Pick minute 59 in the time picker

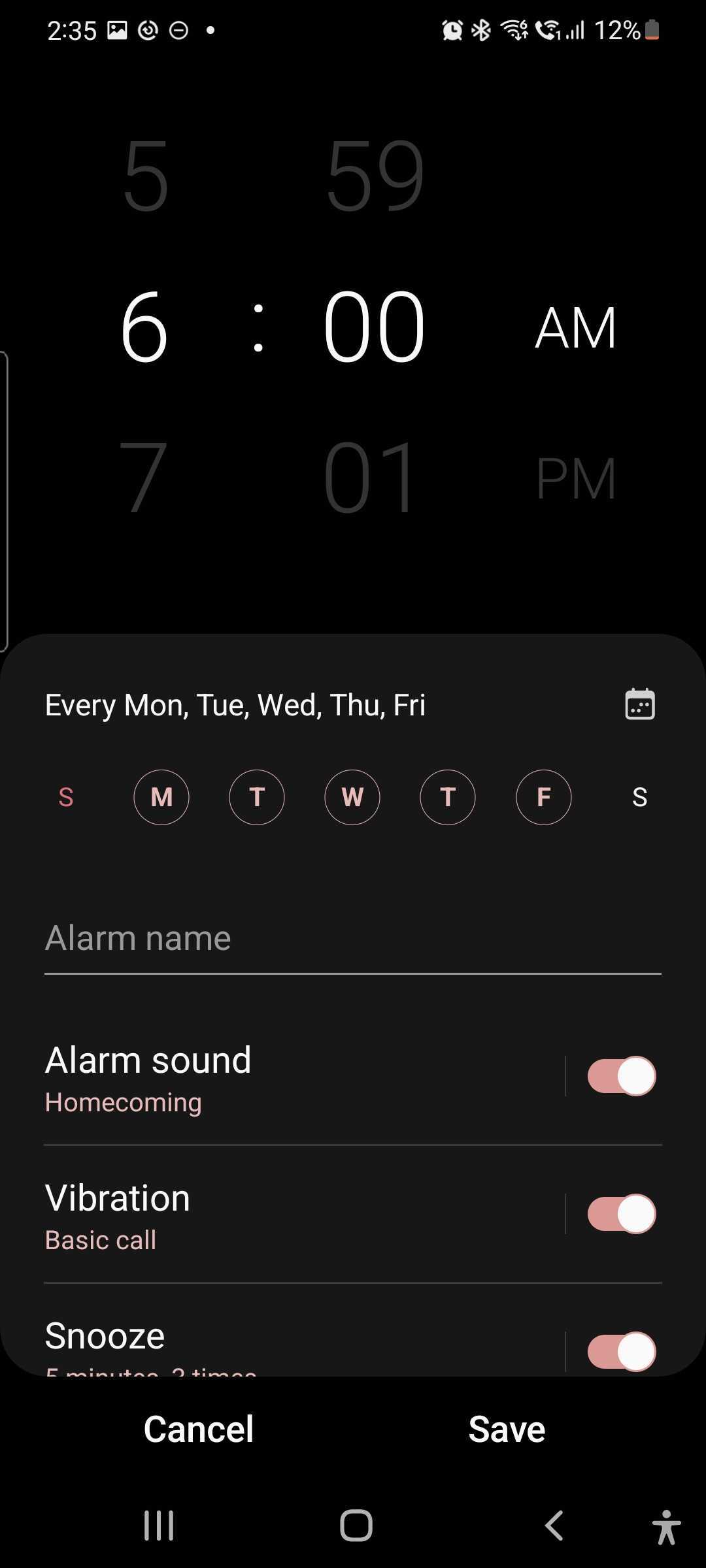[375, 175]
